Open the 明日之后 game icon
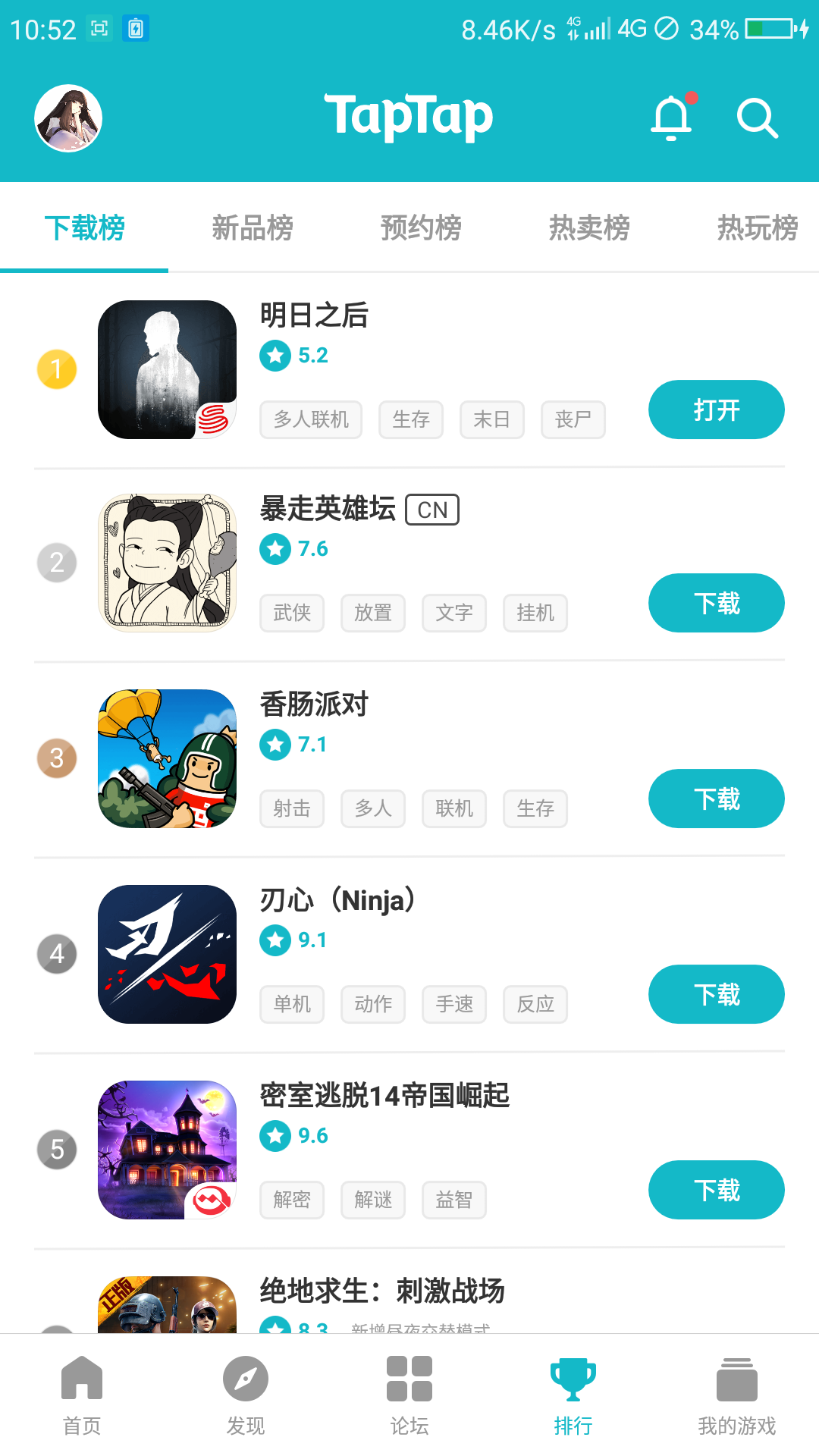This screenshot has height=1456, width=819. pos(167,369)
